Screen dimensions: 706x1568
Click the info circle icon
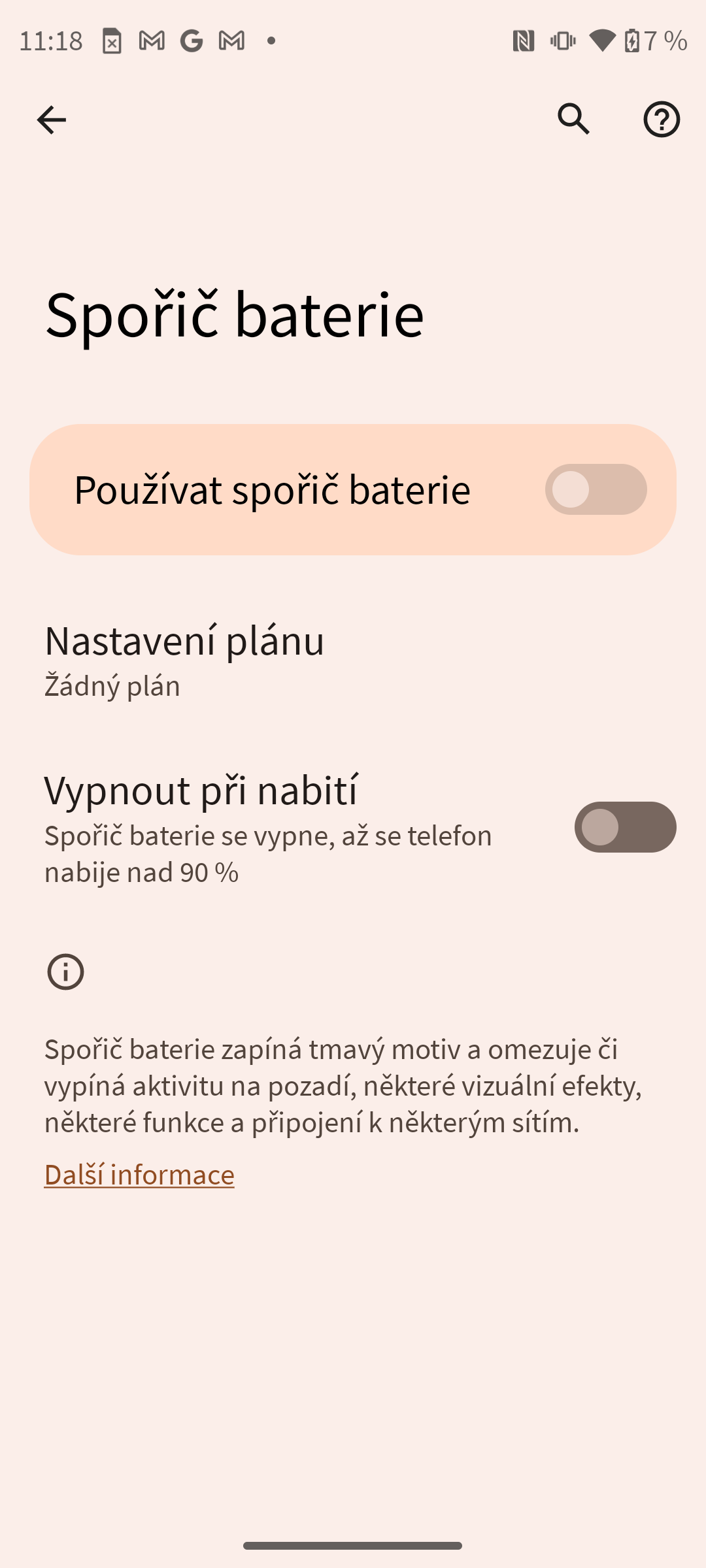pyautogui.click(x=65, y=973)
